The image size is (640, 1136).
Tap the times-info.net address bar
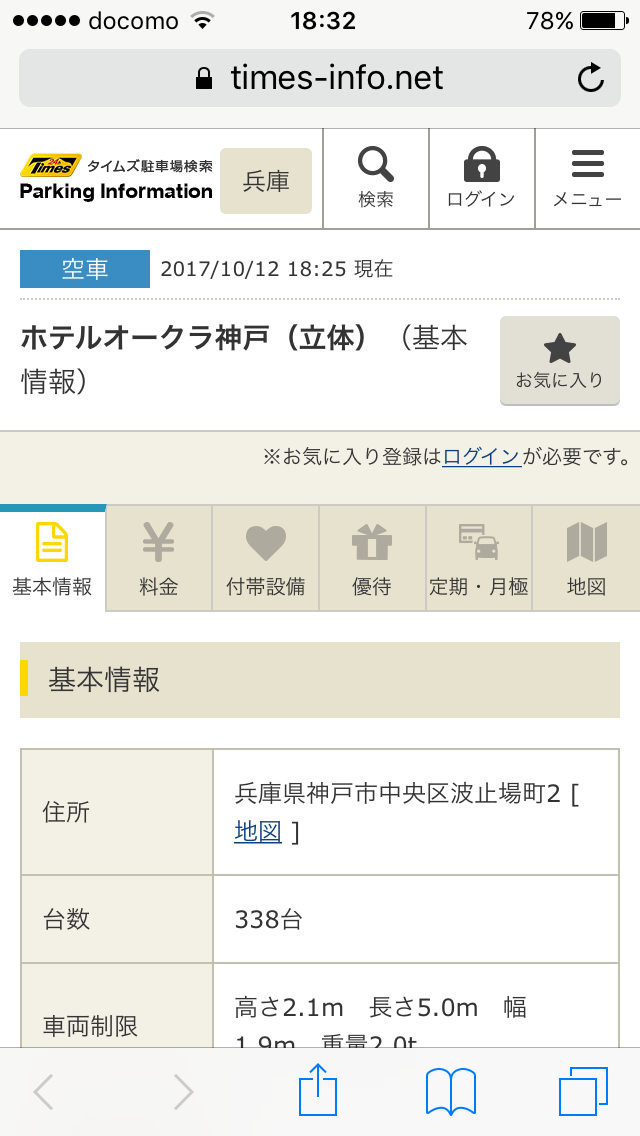click(320, 78)
